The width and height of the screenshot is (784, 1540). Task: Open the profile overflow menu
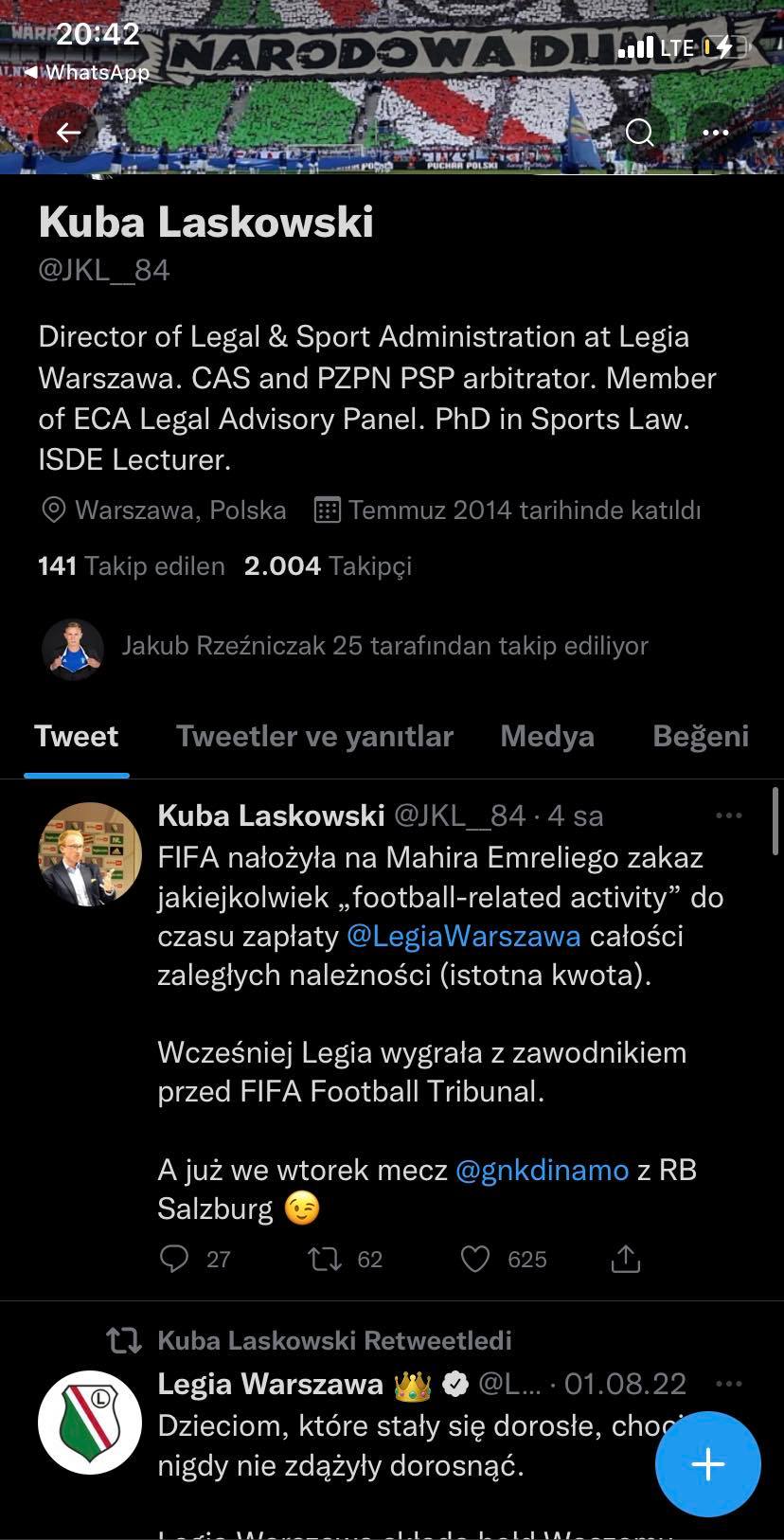coord(716,132)
